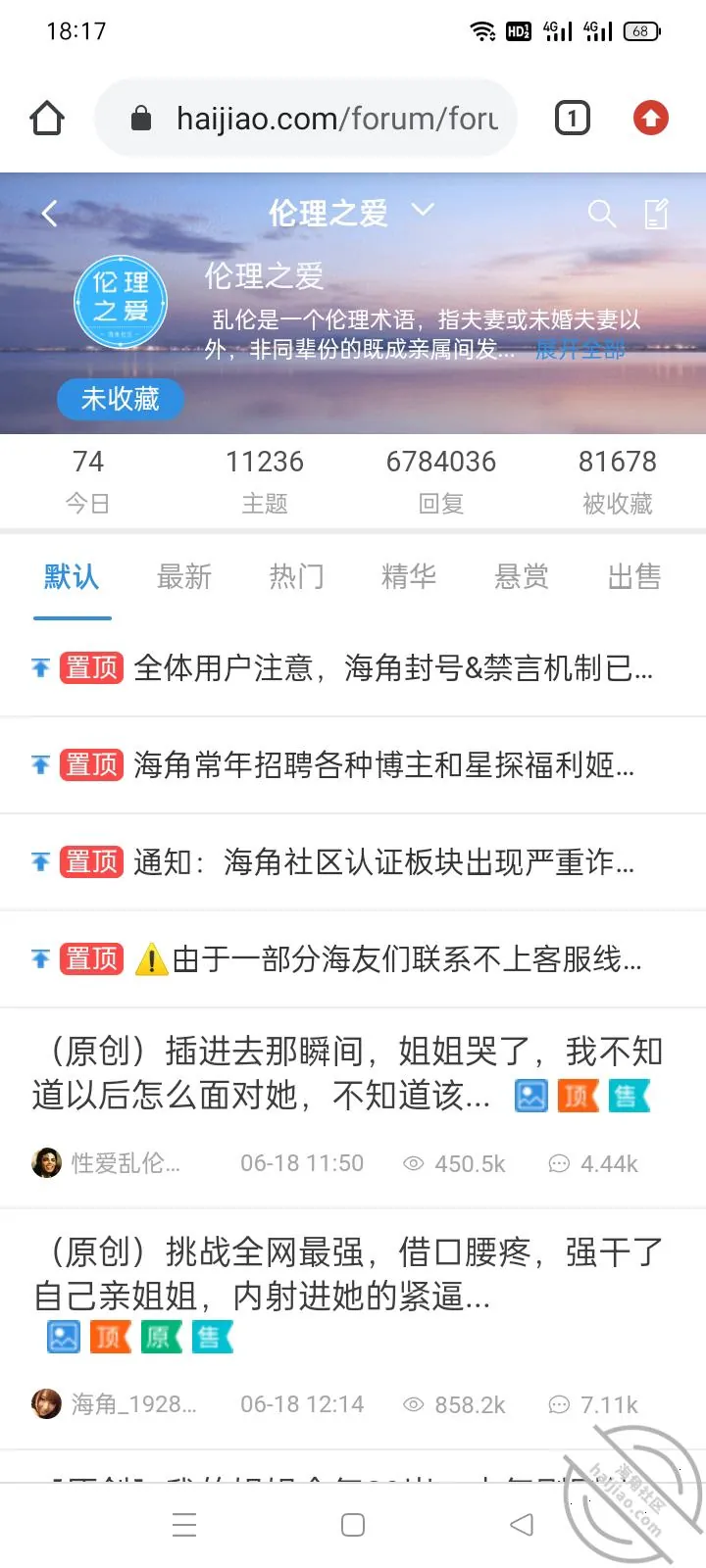This screenshot has width=706, height=1568.
Task: Switch to the 悬赏 tab
Action: [x=522, y=576]
